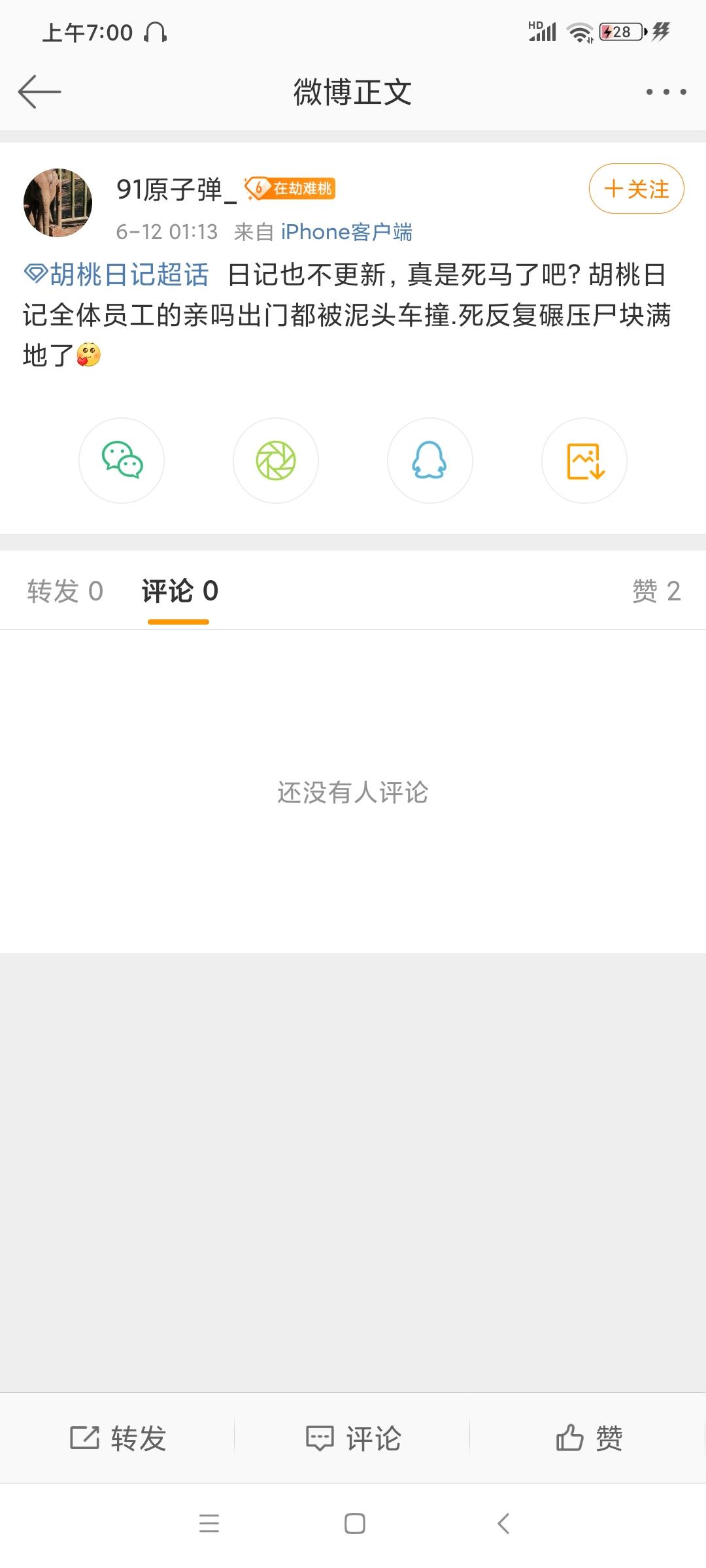Toggle follow with 关注 button
This screenshot has width=706, height=1568.
tap(636, 190)
